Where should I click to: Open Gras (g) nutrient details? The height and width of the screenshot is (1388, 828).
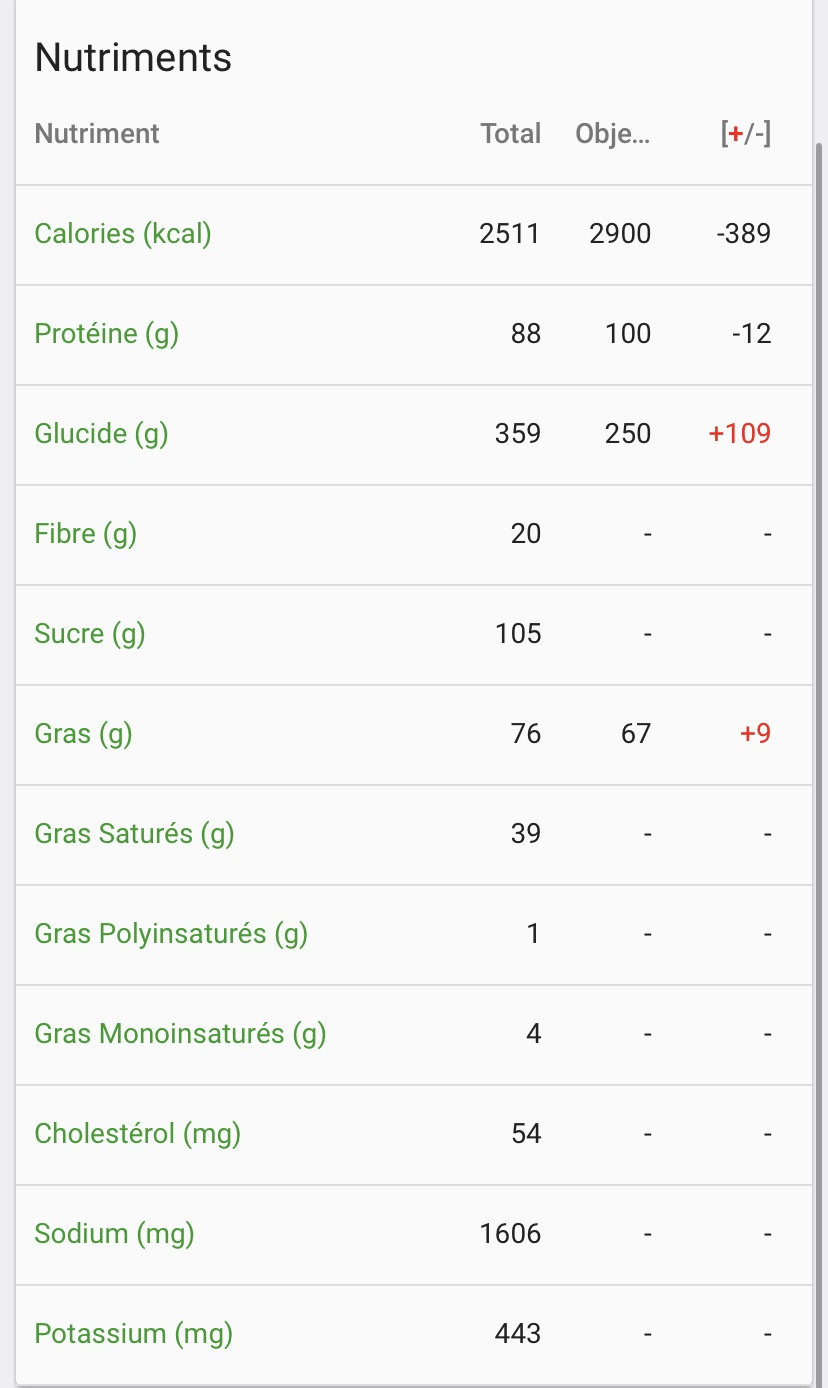[x=84, y=734]
